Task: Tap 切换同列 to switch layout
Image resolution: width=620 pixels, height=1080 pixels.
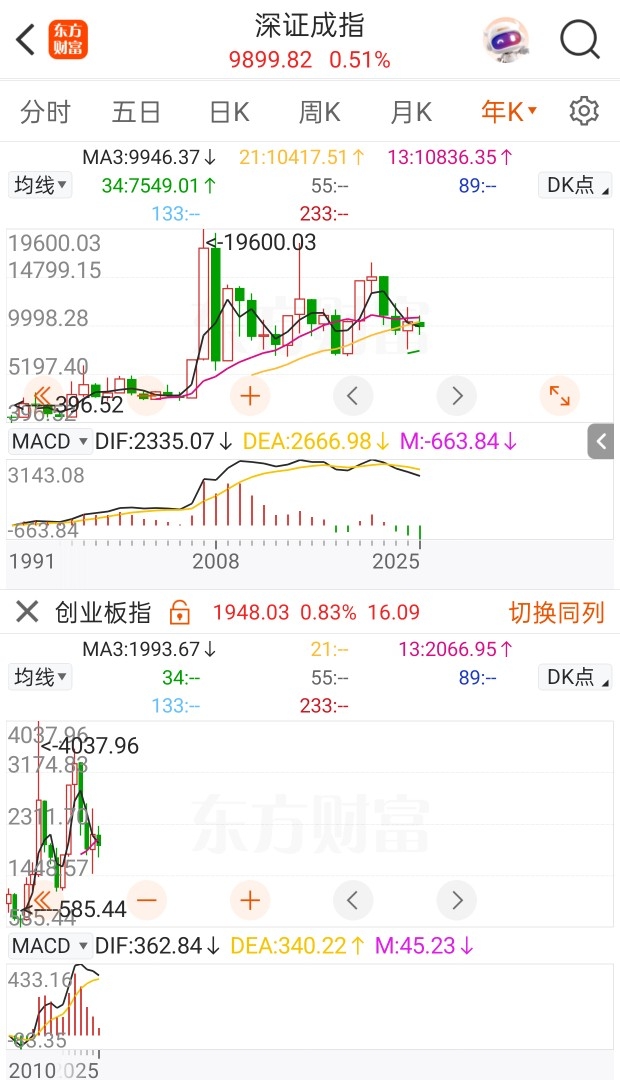Action: pyautogui.click(x=557, y=612)
